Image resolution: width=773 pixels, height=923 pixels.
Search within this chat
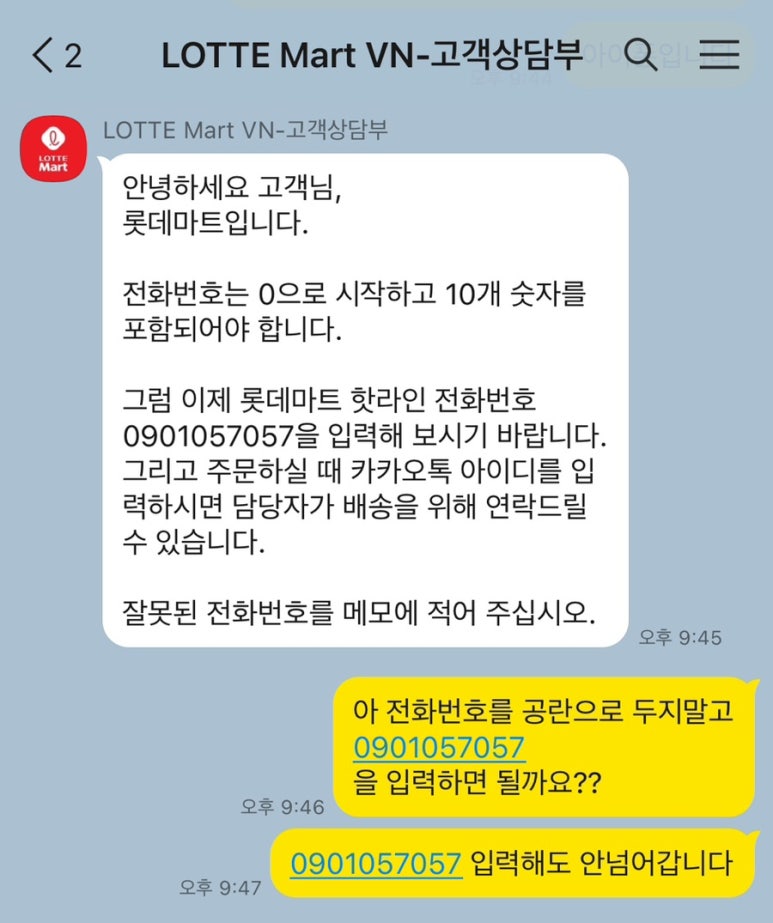click(640, 55)
